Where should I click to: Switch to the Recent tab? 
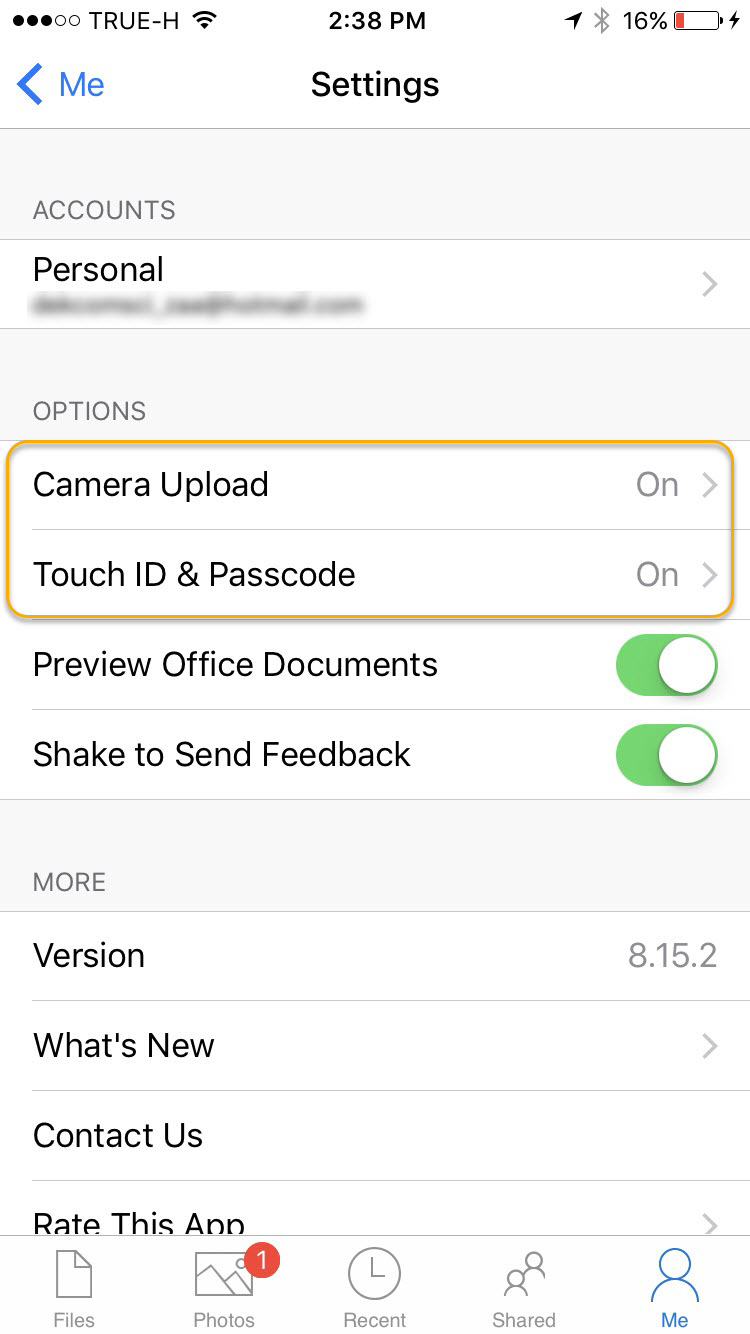375,1288
